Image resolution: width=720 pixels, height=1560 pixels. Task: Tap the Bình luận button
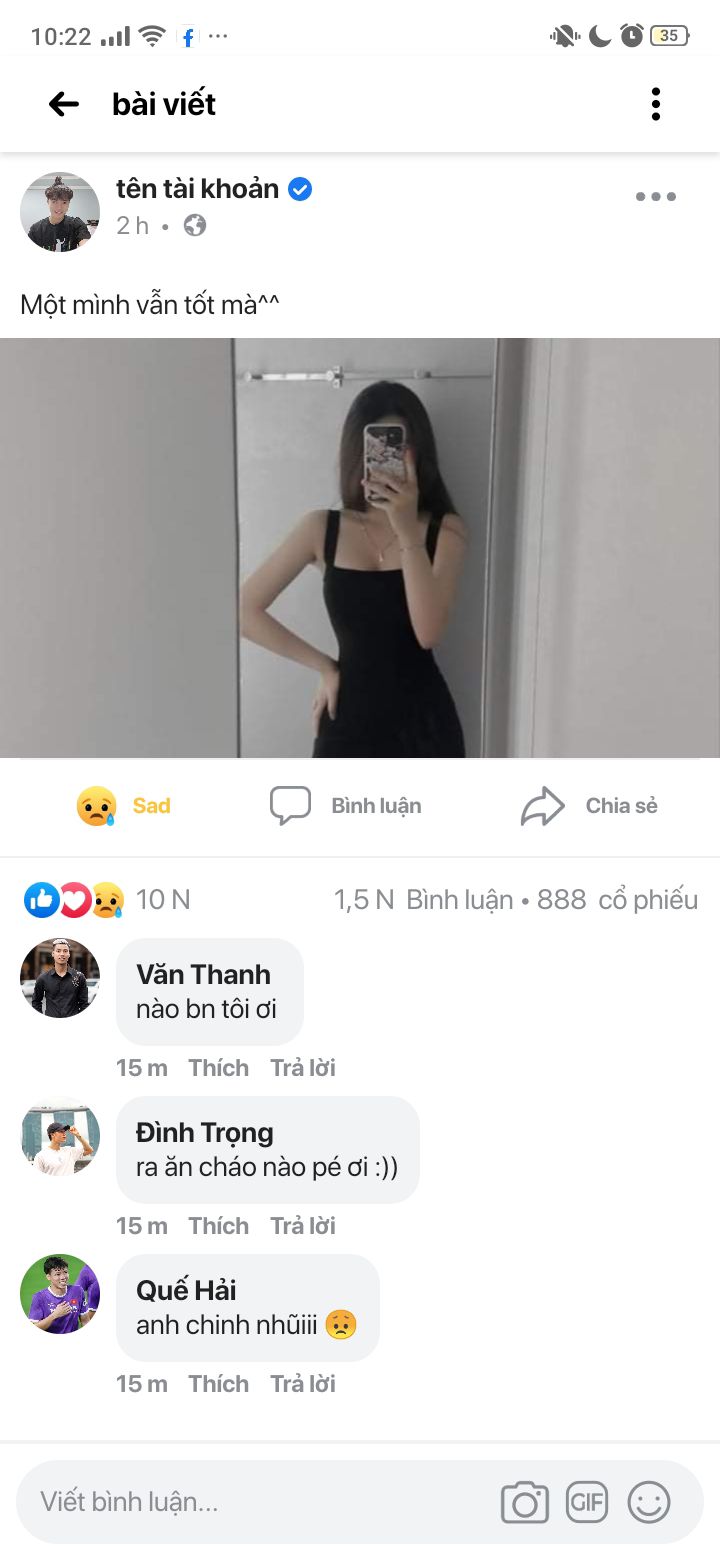tap(346, 806)
